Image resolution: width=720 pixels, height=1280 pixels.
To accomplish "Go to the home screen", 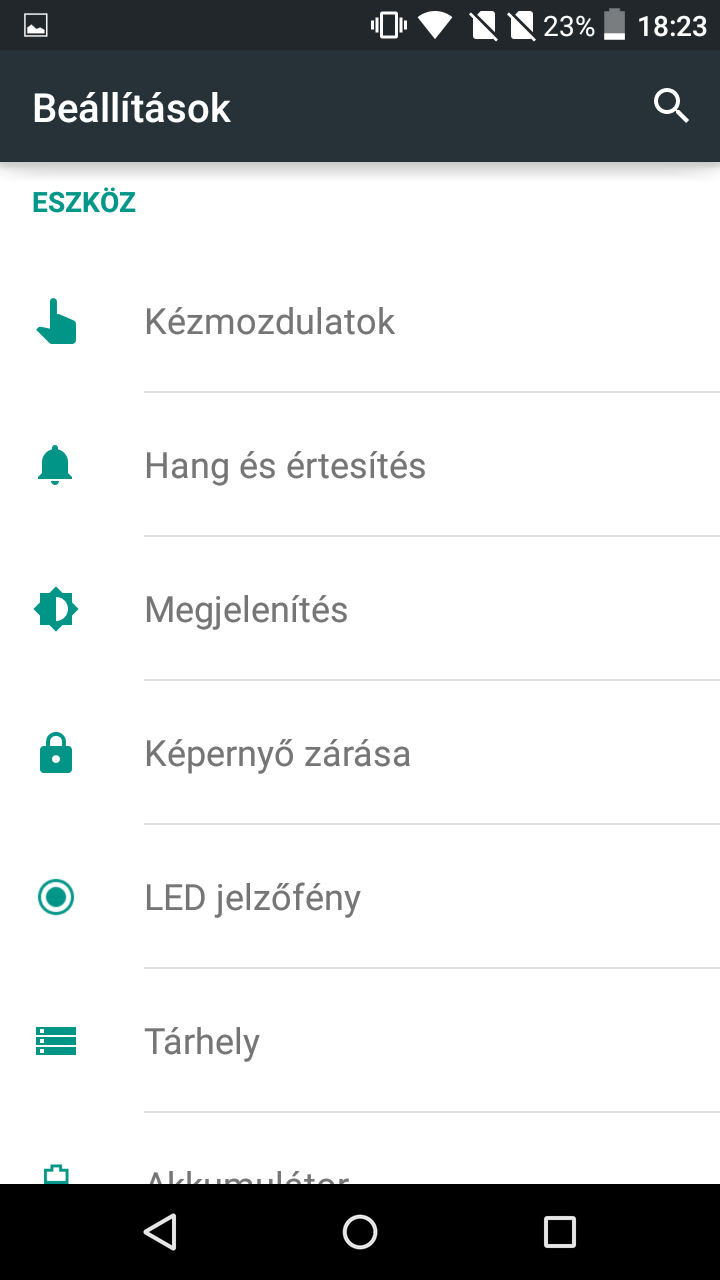I will tap(360, 1231).
